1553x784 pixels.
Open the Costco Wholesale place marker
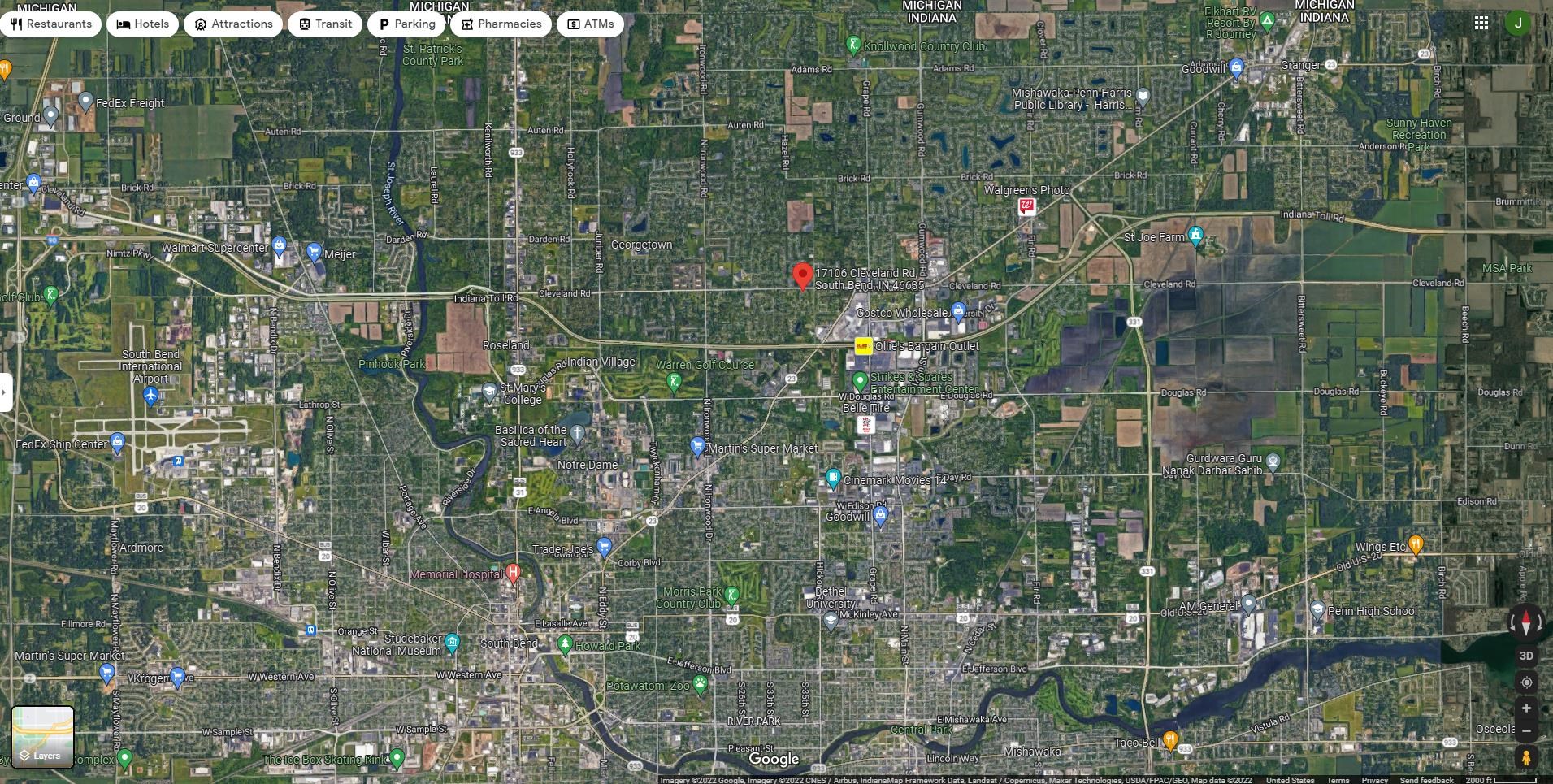(x=959, y=311)
